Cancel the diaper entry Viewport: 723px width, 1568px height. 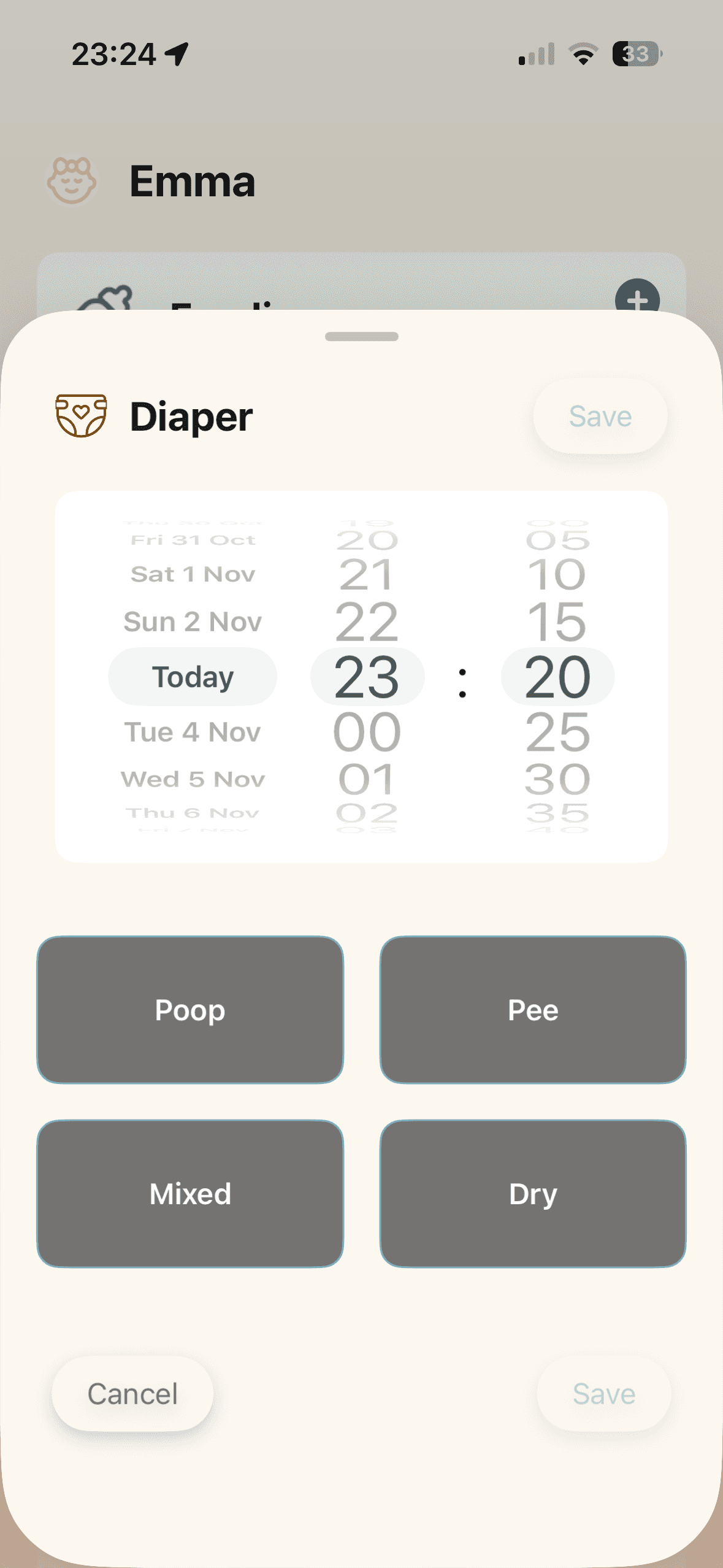131,1393
